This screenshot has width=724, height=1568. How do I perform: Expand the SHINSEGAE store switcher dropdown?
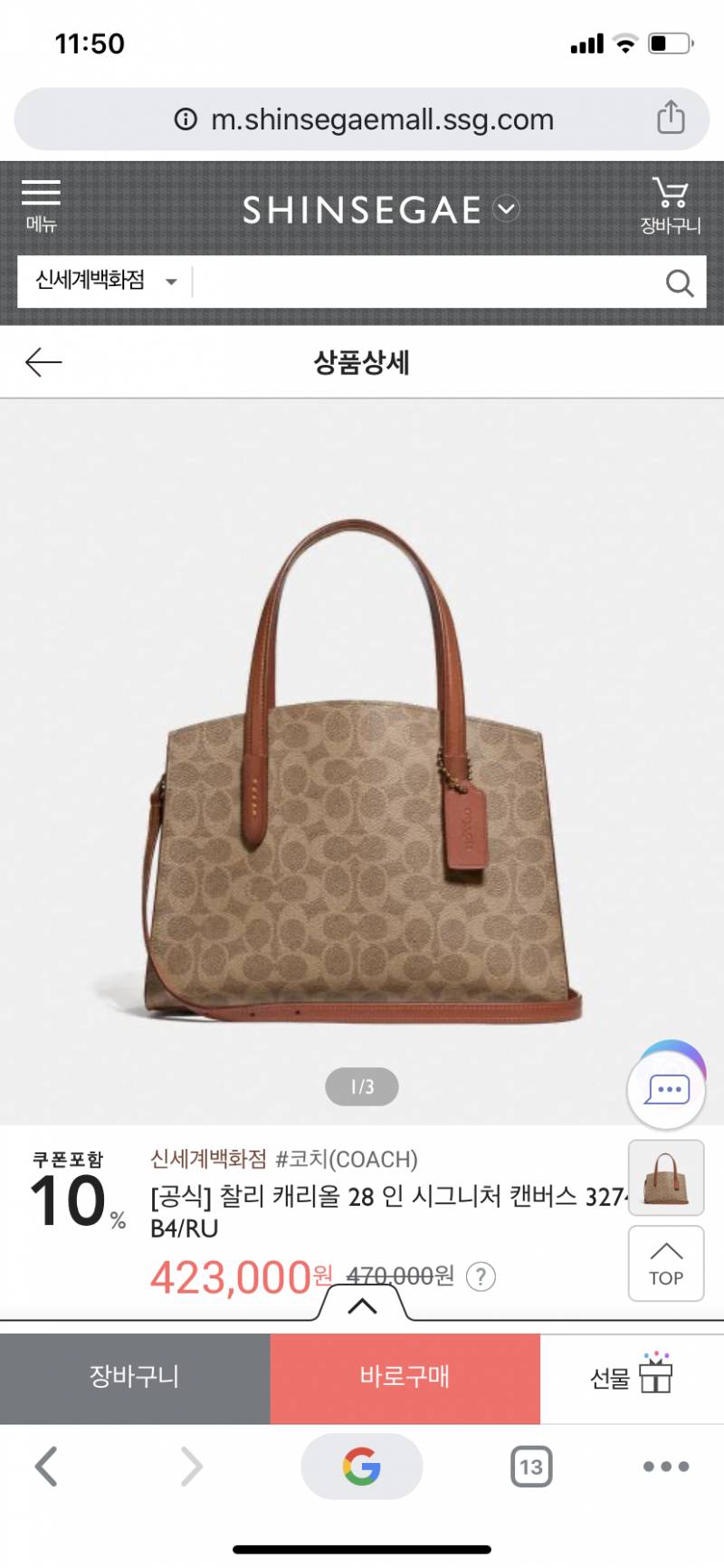507,209
